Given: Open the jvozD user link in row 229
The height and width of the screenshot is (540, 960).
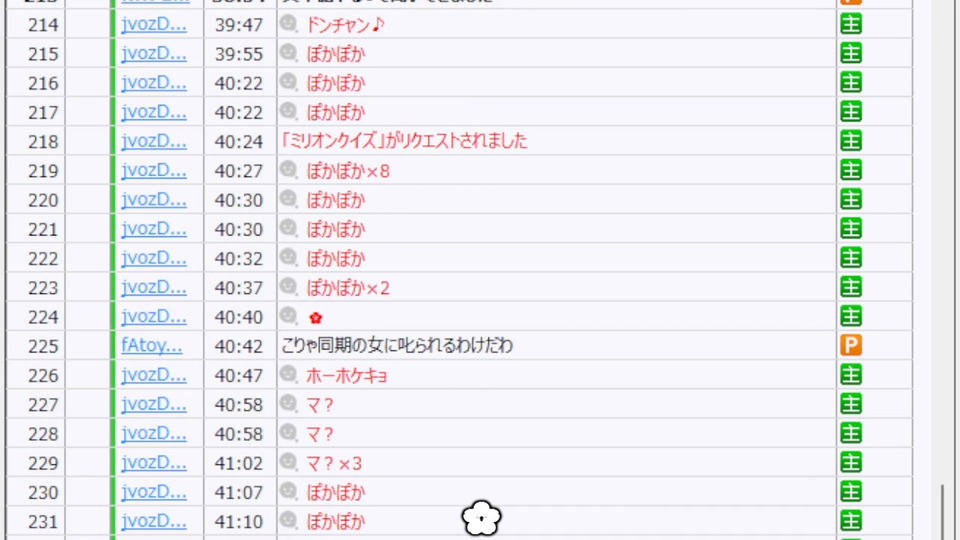Looking at the screenshot, I should coord(154,463).
